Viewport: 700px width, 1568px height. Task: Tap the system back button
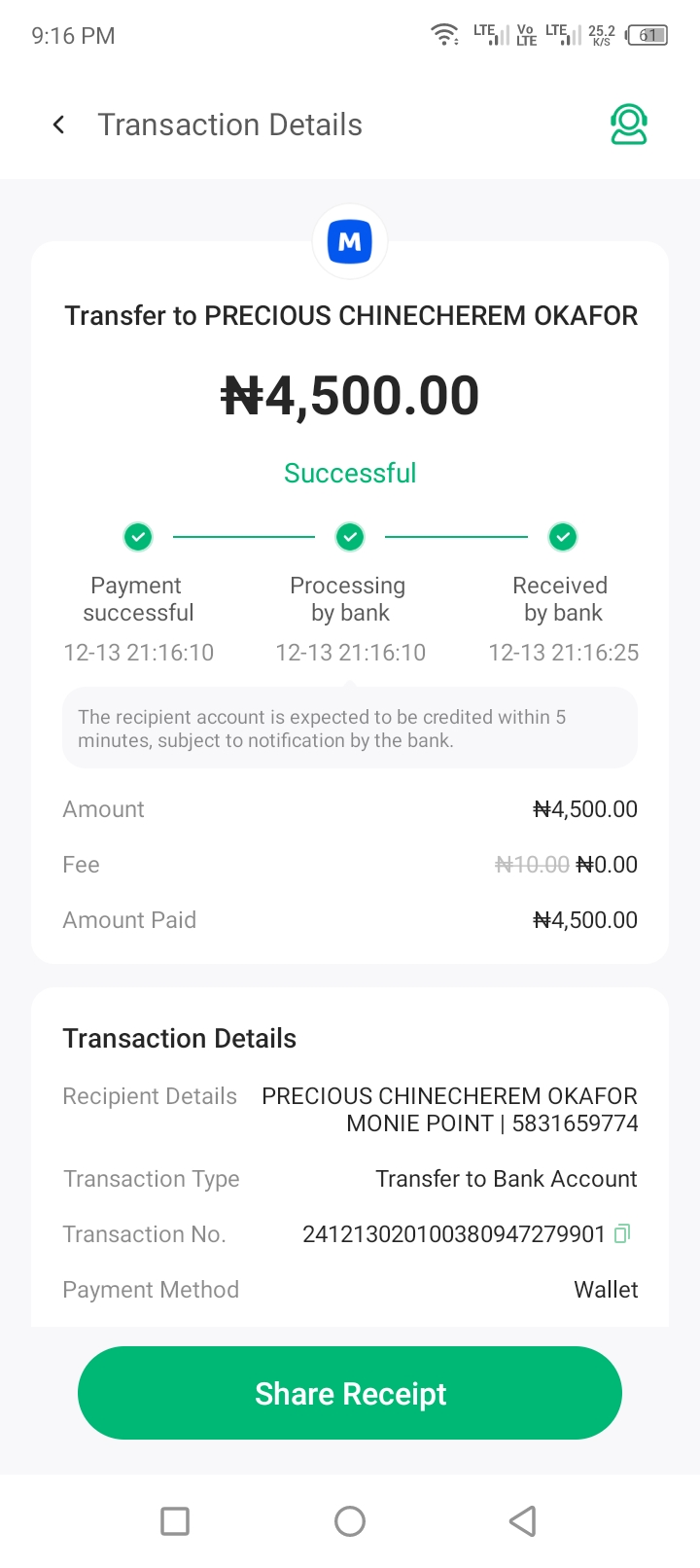523,1520
